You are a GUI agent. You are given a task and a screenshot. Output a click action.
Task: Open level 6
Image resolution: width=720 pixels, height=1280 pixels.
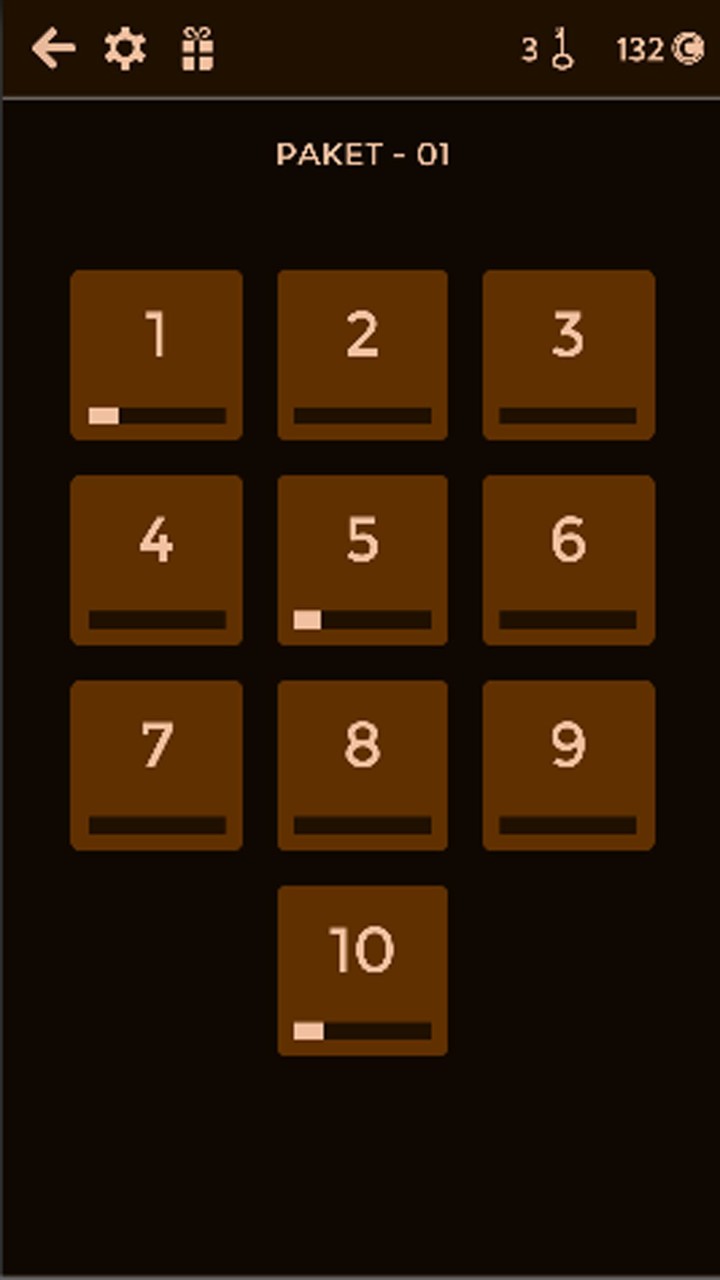(x=568, y=560)
